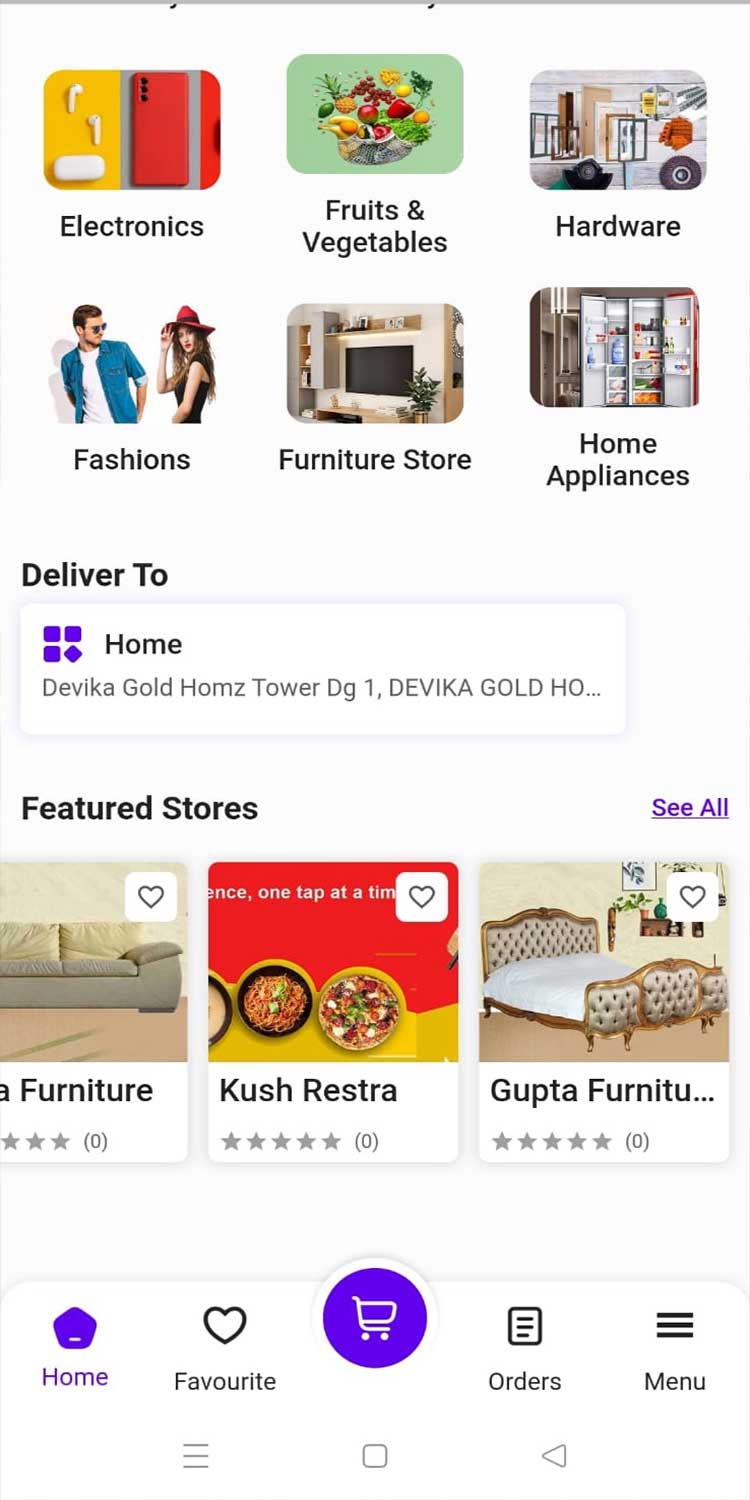Go to the Orders tab
The height and width of the screenshot is (1500, 750).
(x=524, y=1347)
